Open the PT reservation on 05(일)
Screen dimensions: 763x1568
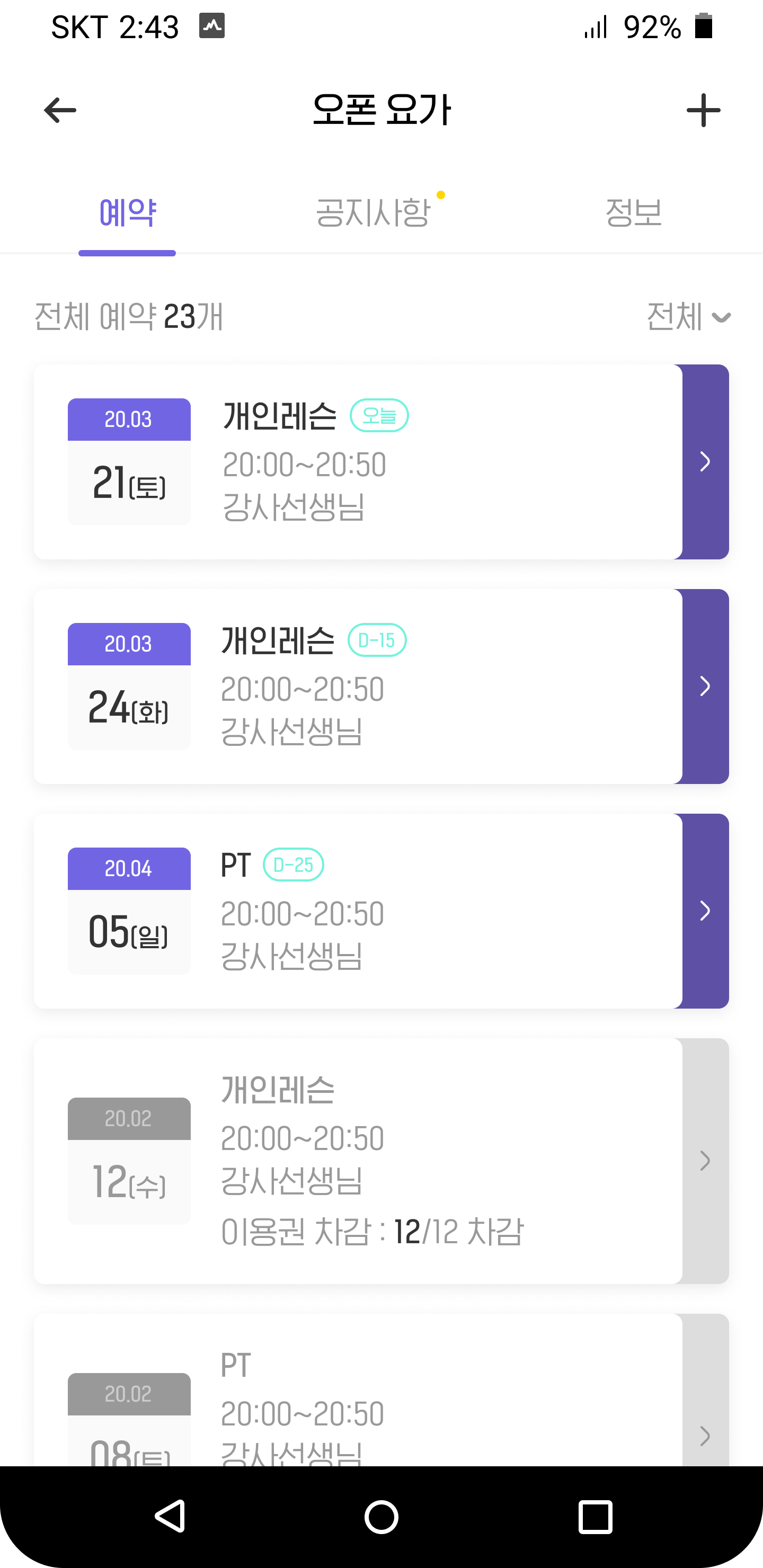pos(381,911)
